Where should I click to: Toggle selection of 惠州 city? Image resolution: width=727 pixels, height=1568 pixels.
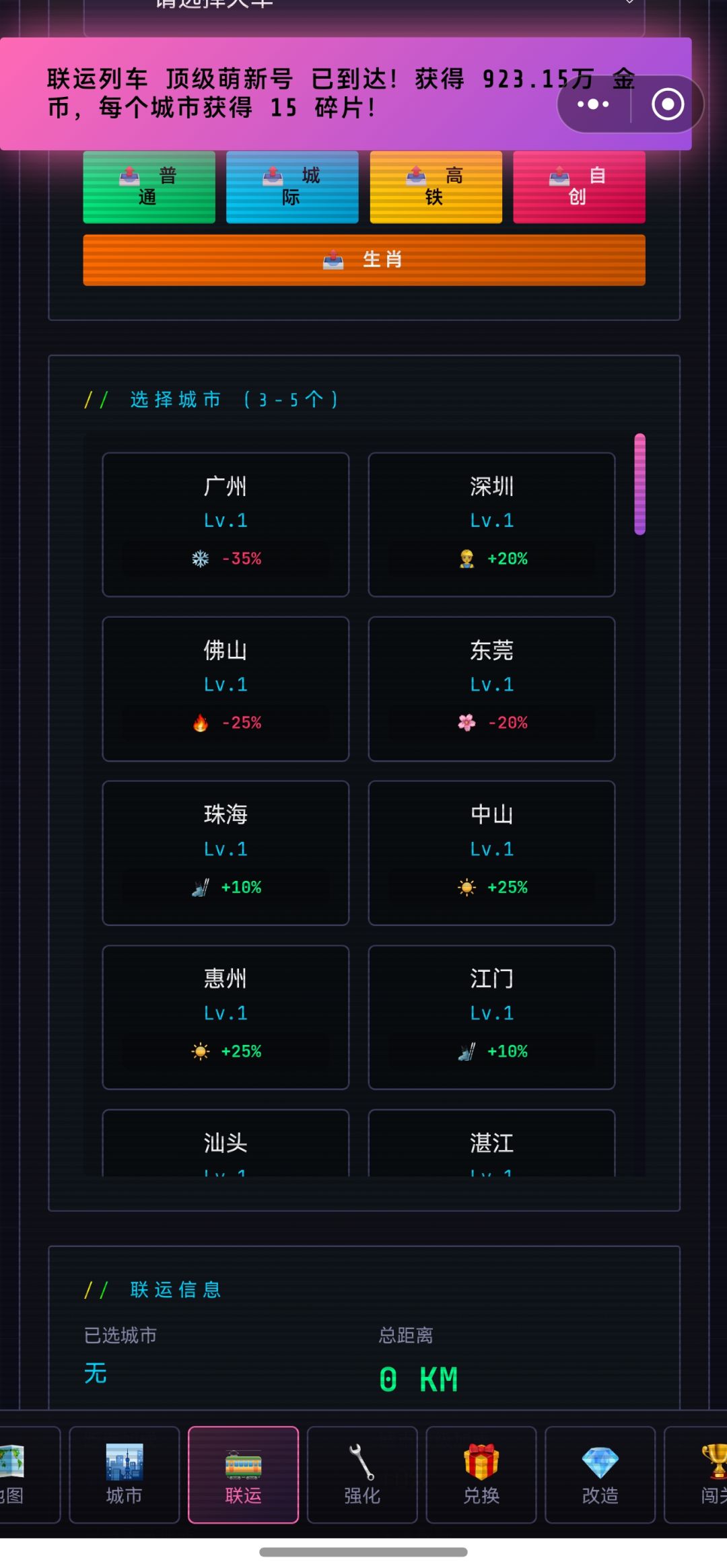[226, 1016]
